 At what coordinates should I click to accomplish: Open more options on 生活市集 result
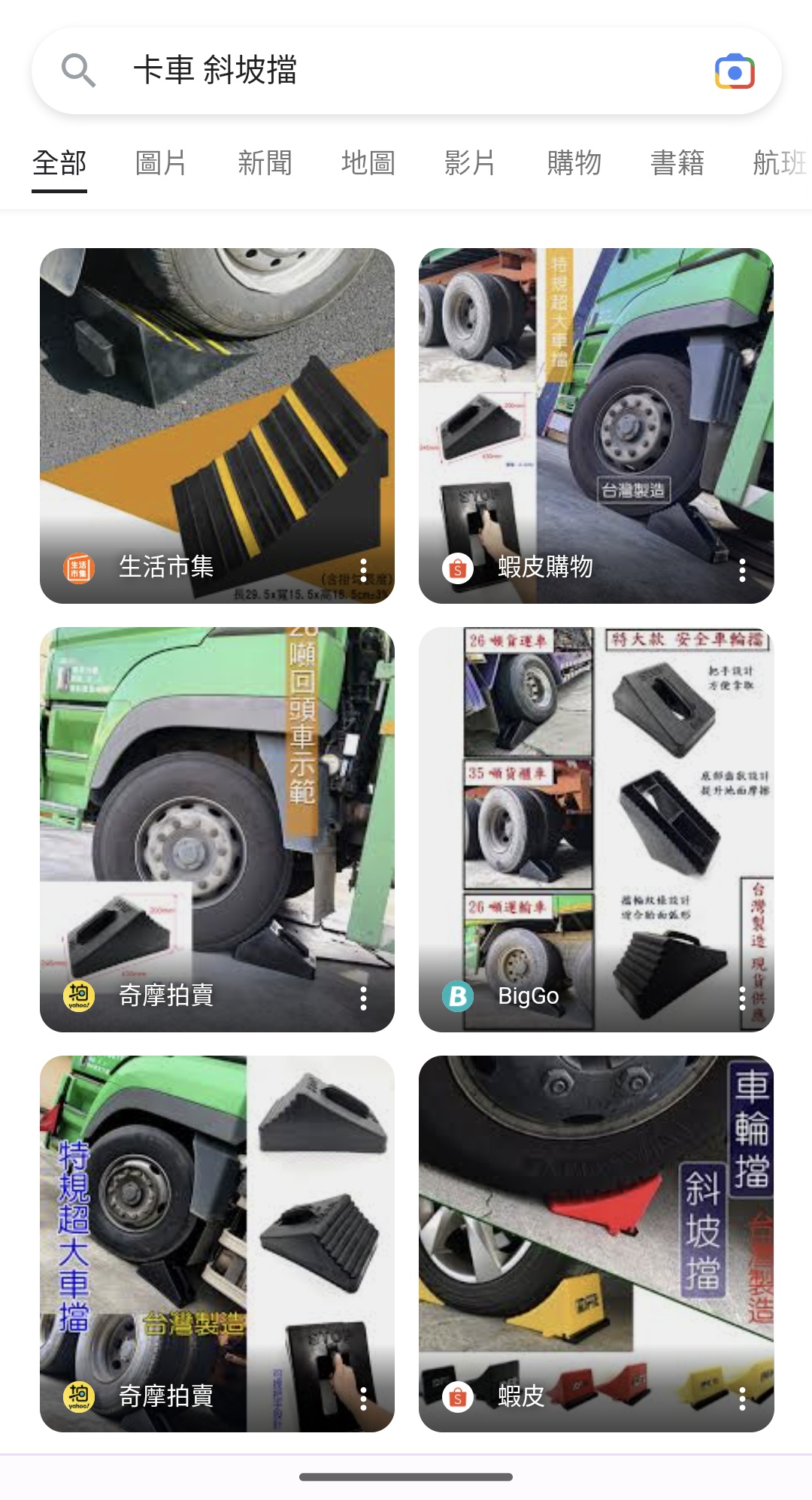(363, 570)
